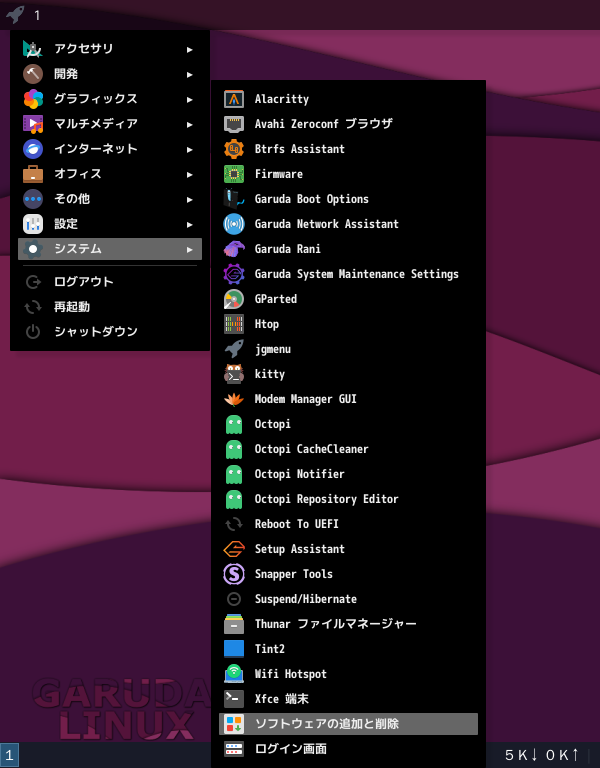The image size is (600, 768).
Task: Tap the rocket launcher icon in panel
Action: click(x=15, y=14)
